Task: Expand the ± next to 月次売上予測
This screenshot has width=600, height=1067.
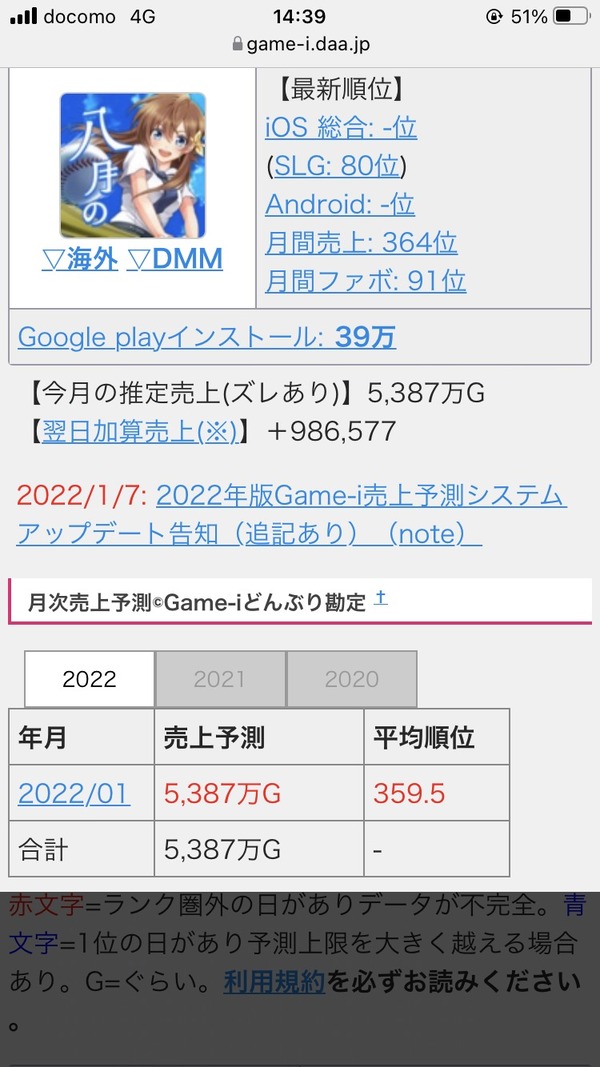Action: [x=381, y=598]
